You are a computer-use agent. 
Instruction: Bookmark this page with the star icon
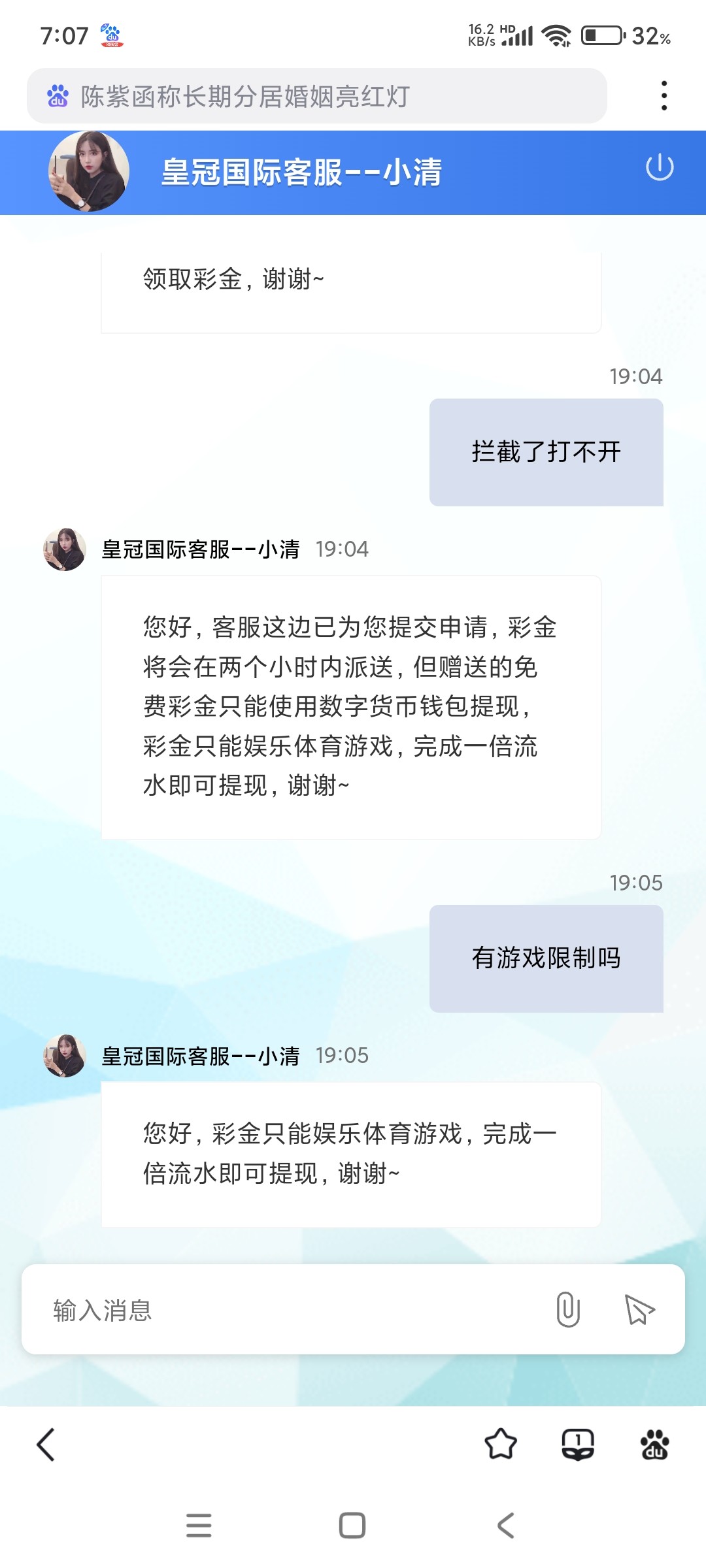click(x=501, y=1445)
